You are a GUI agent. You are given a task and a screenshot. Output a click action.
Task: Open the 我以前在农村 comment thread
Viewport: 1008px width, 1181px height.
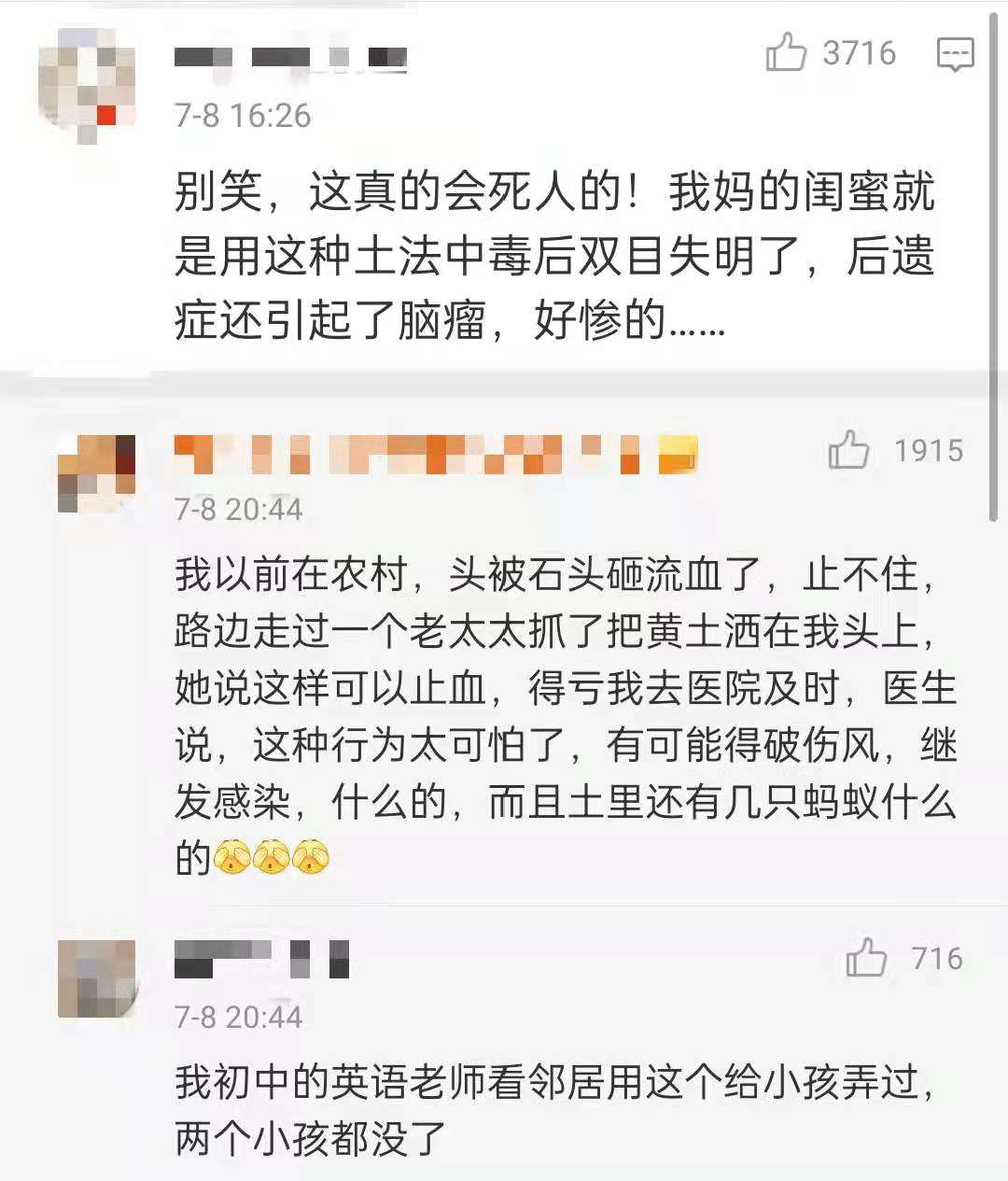point(565,716)
